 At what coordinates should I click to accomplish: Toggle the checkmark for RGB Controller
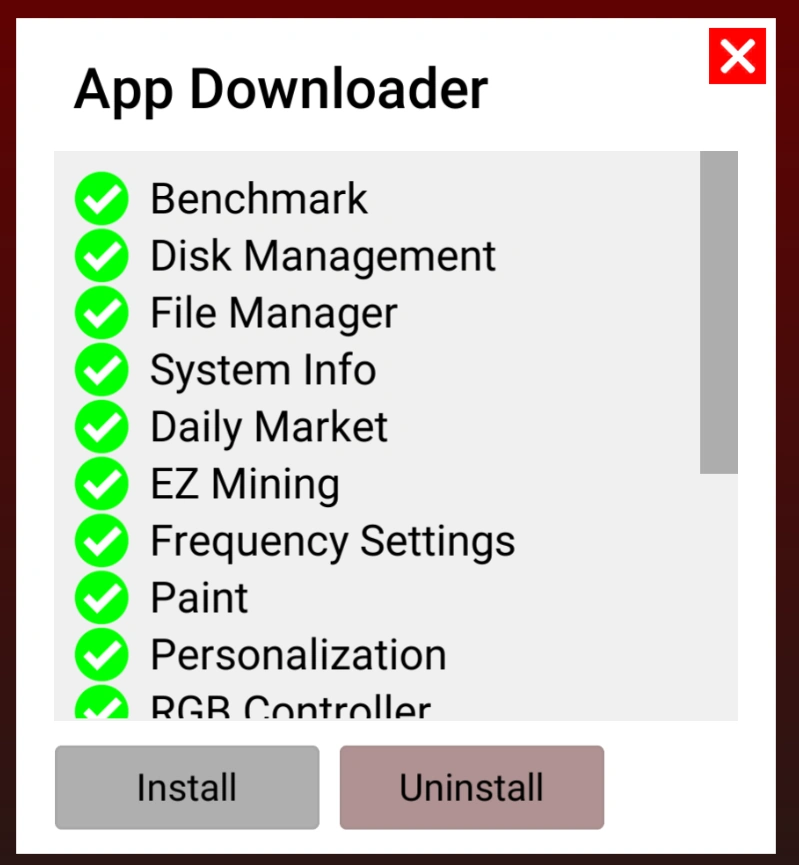point(100,706)
